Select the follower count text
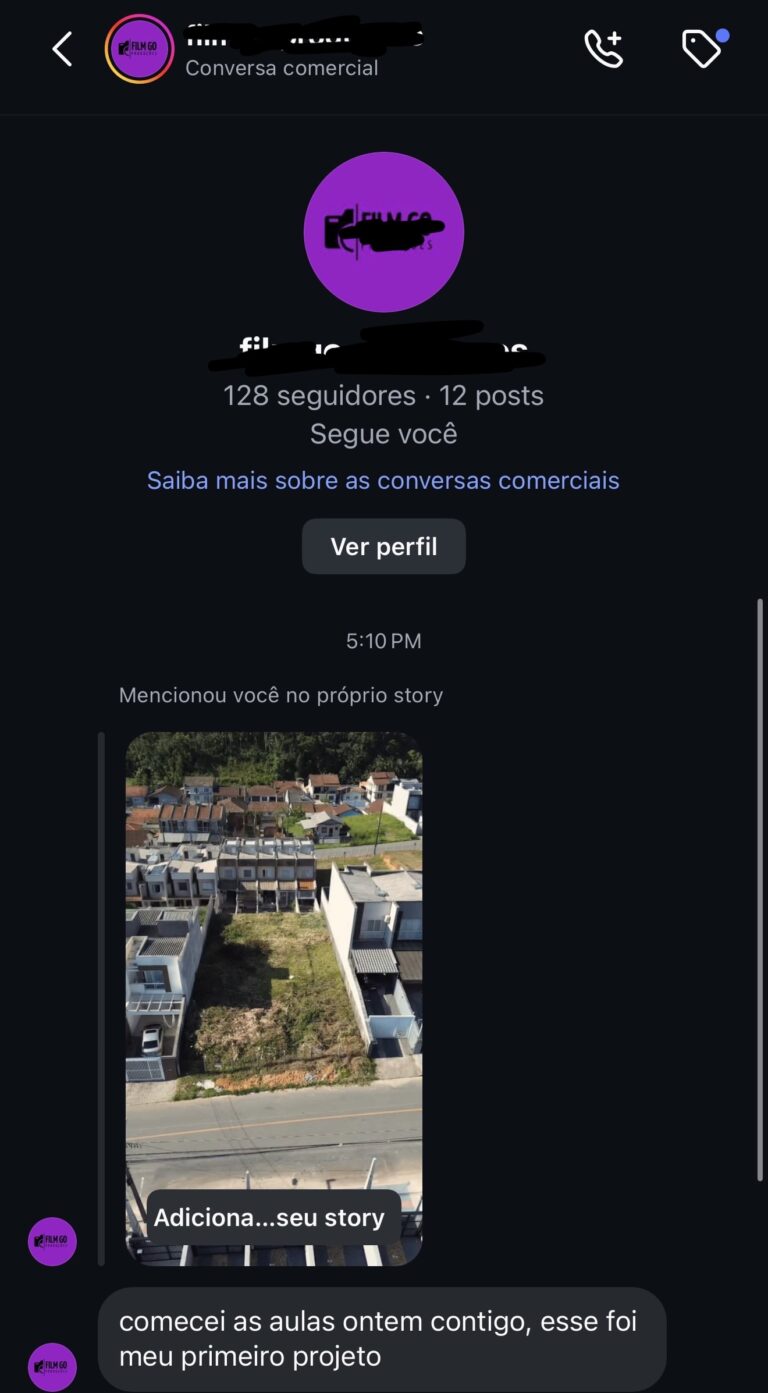This screenshot has width=768, height=1393. click(x=383, y=395)
